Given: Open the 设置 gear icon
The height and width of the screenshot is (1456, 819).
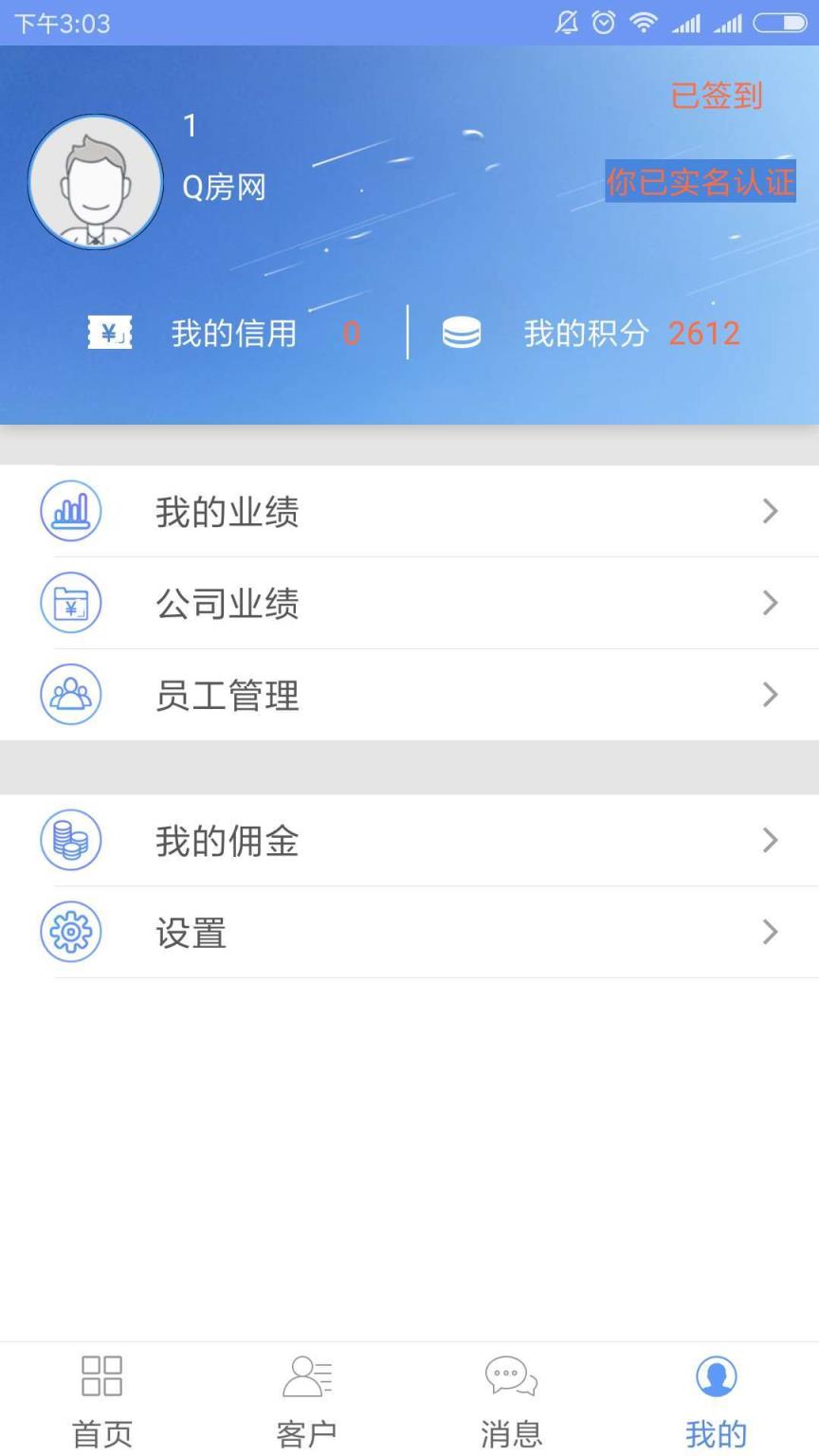Looking at the screenshot, I should [71, 932].
